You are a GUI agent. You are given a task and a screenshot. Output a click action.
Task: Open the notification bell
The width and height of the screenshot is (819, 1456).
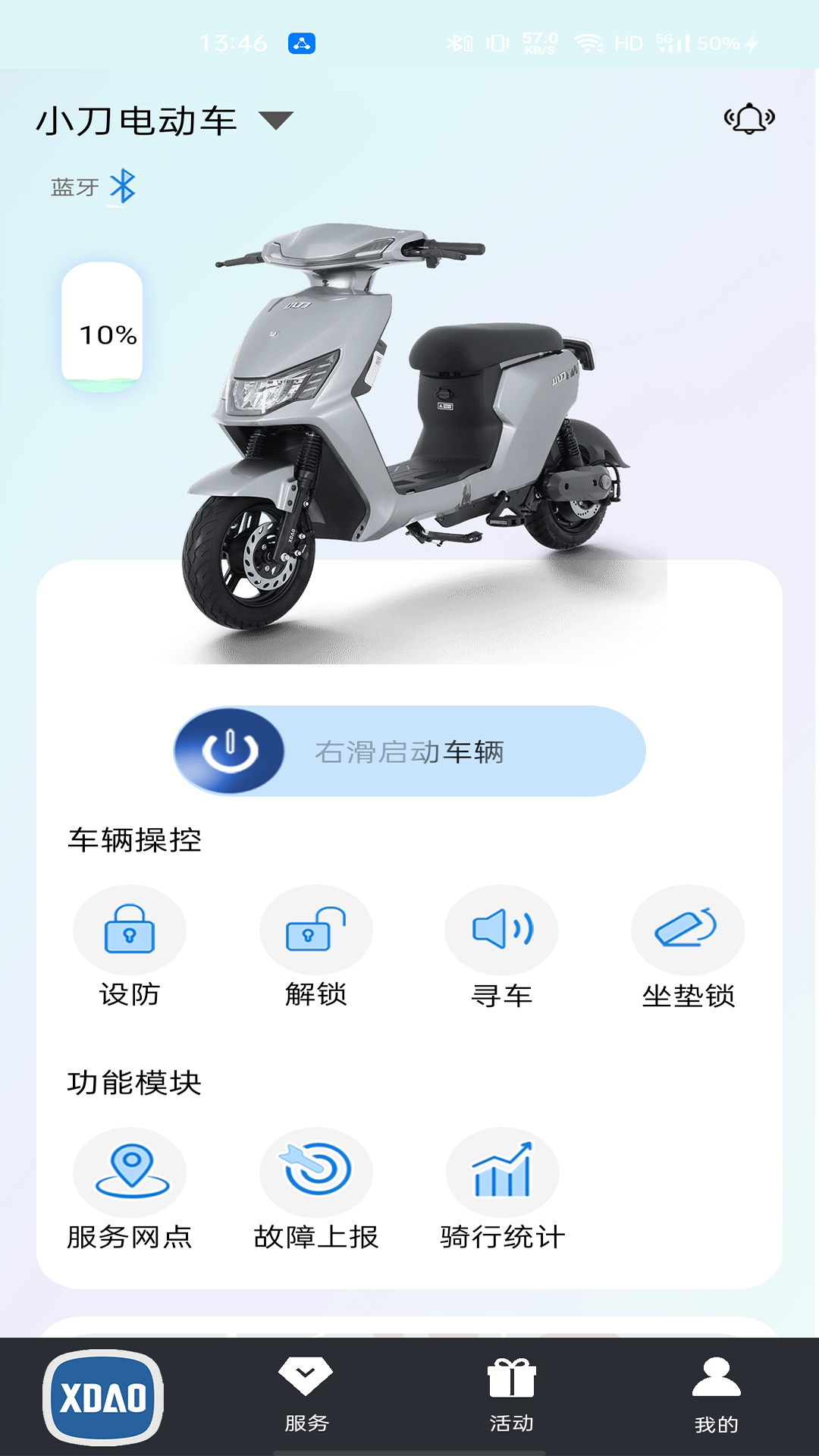(750, 119)
